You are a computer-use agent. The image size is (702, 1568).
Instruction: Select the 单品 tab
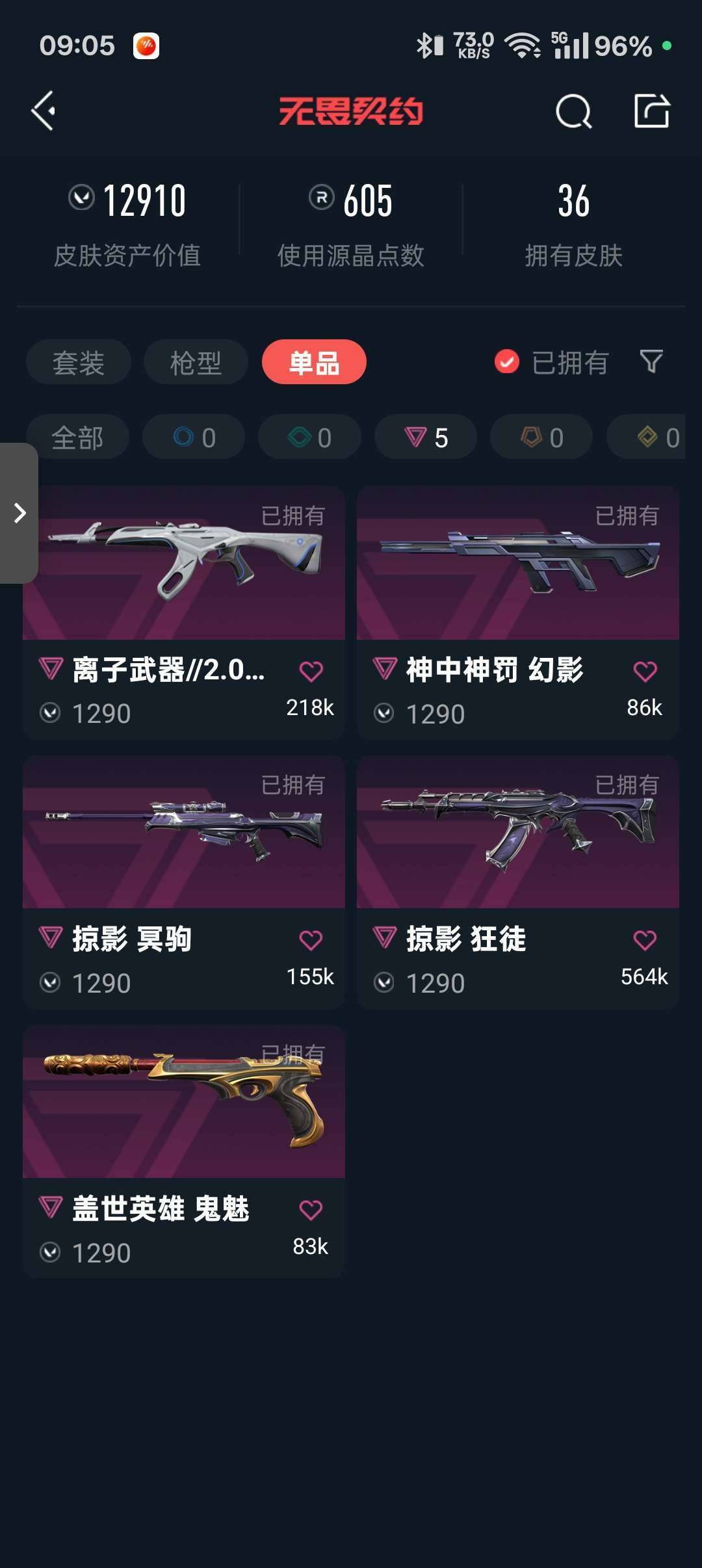pos(314,362)
